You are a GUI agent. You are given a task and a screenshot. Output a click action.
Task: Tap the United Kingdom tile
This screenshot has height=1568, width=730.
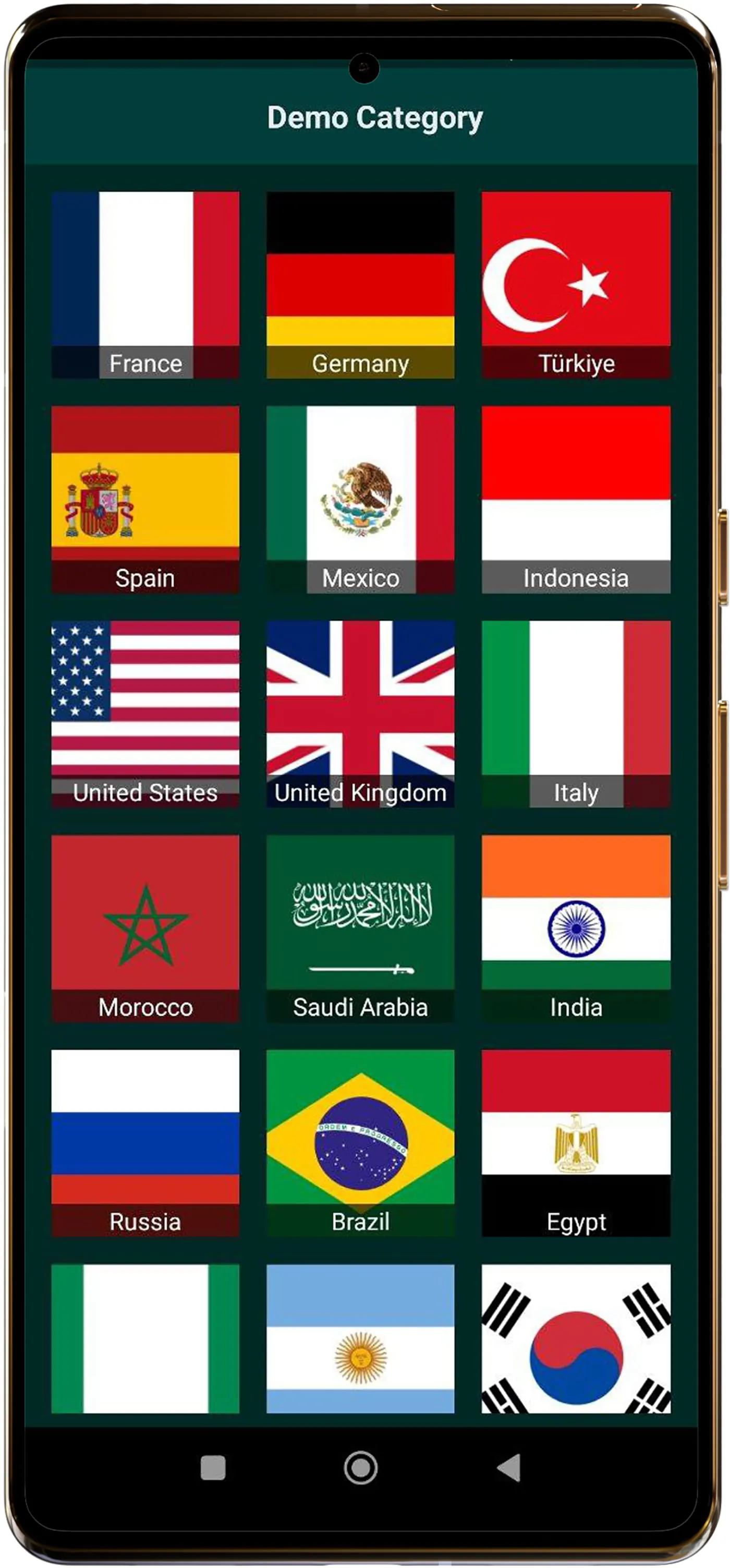tap(360, 714)
